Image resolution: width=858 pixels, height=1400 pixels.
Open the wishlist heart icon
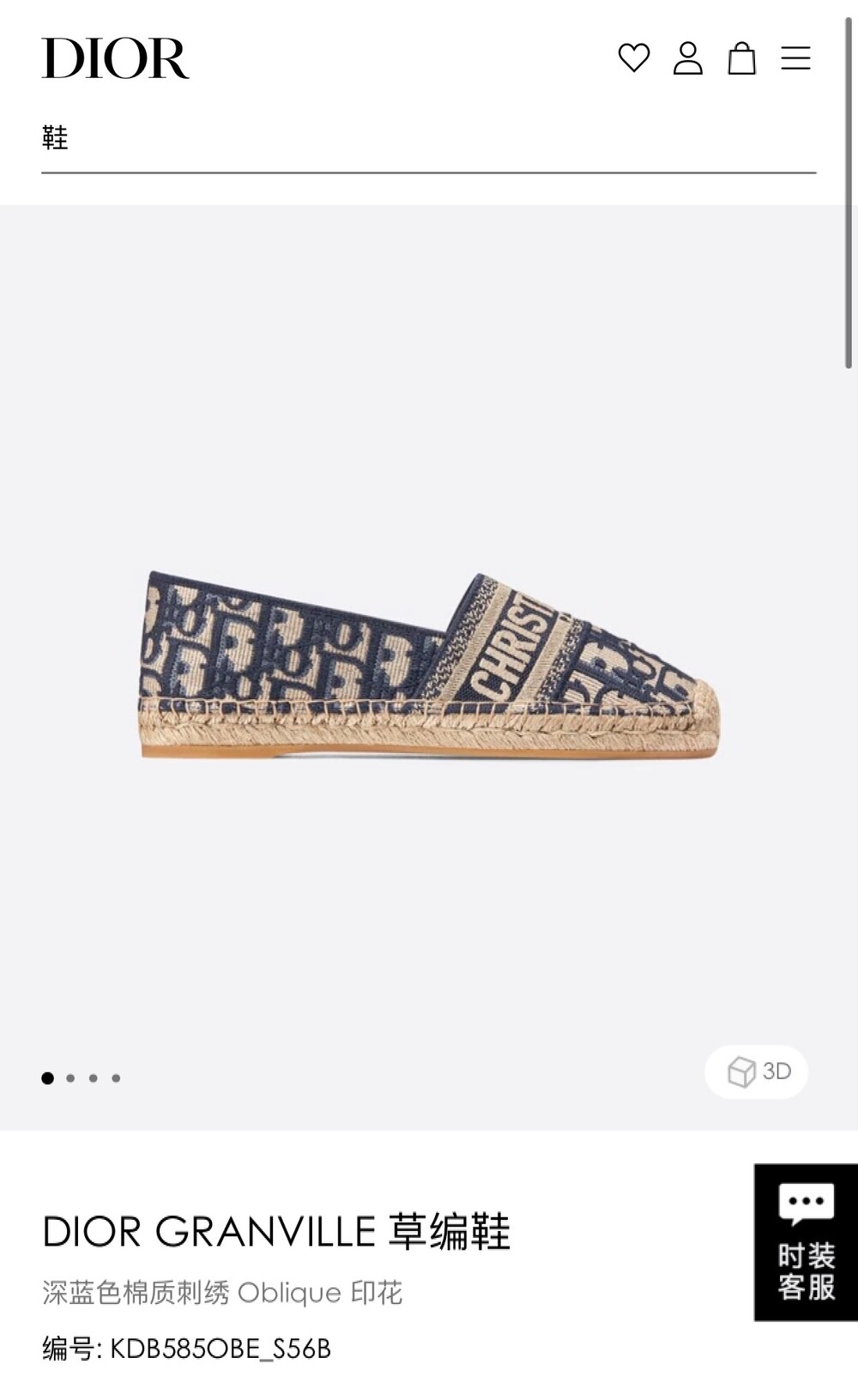[x=634, y=58]
